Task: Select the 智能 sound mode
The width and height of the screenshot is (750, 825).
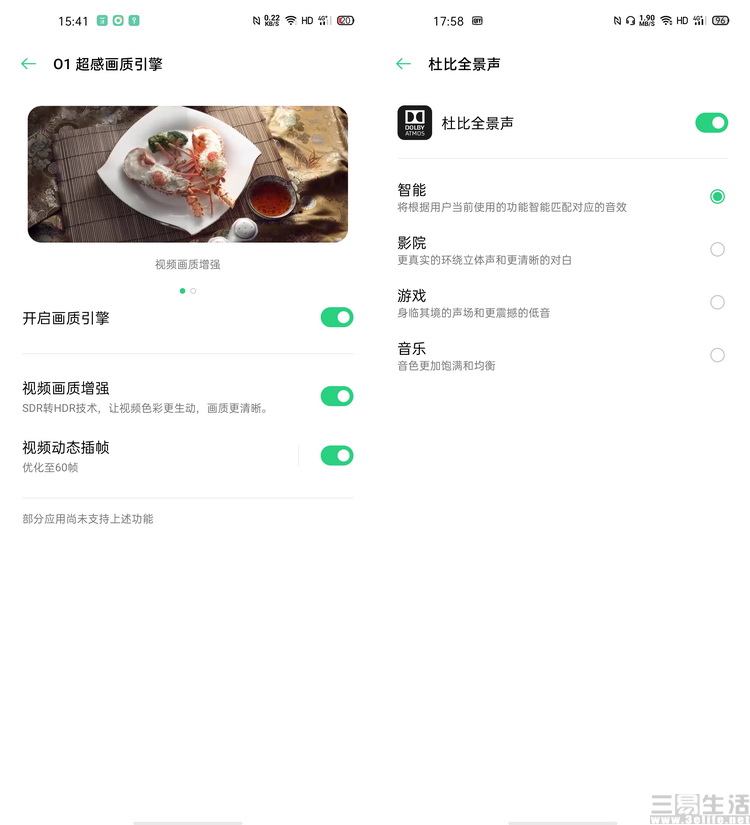Action: pos(717,197)
